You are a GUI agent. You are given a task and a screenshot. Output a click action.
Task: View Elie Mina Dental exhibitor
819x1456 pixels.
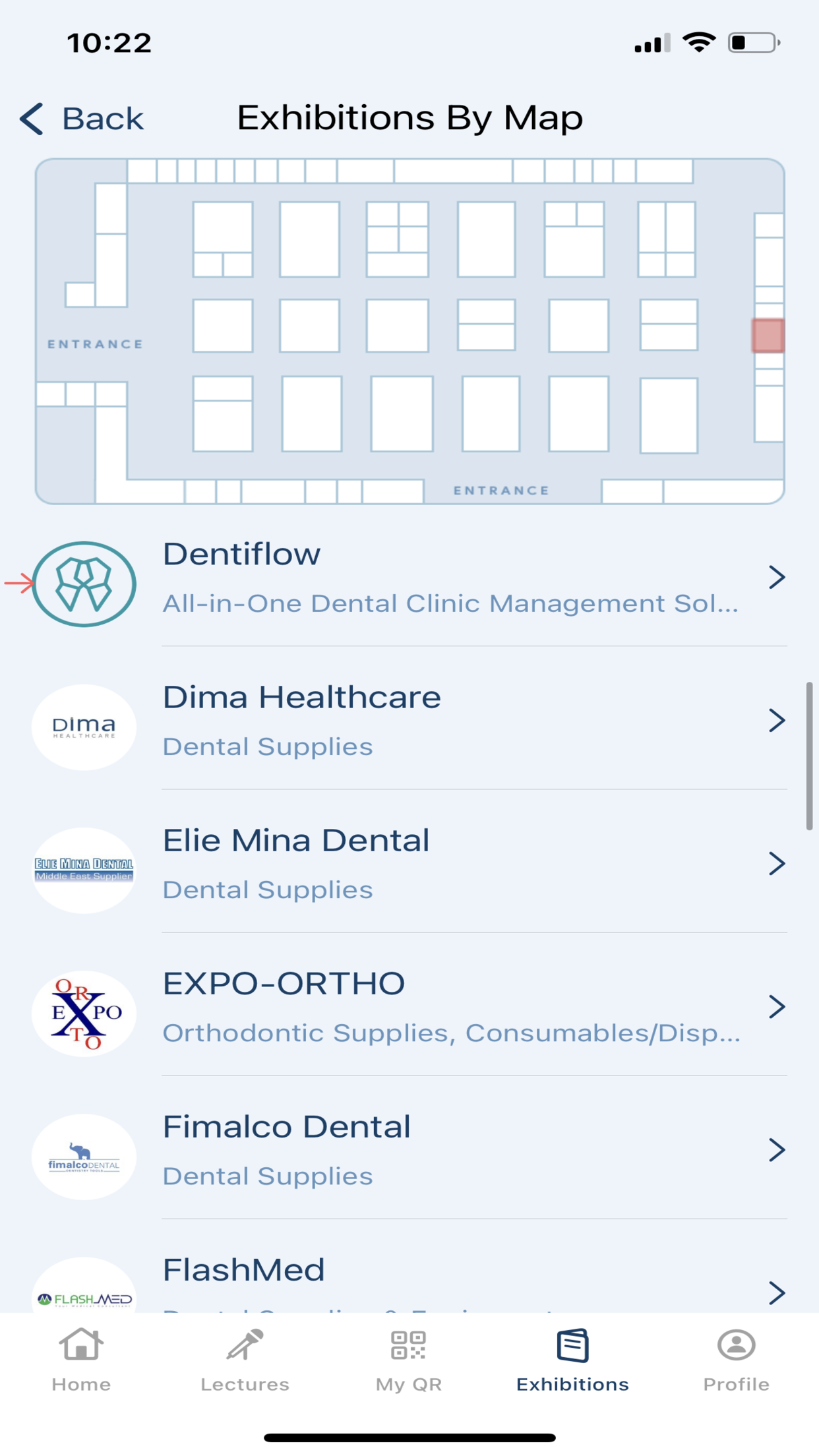click(x=409, y=864)
